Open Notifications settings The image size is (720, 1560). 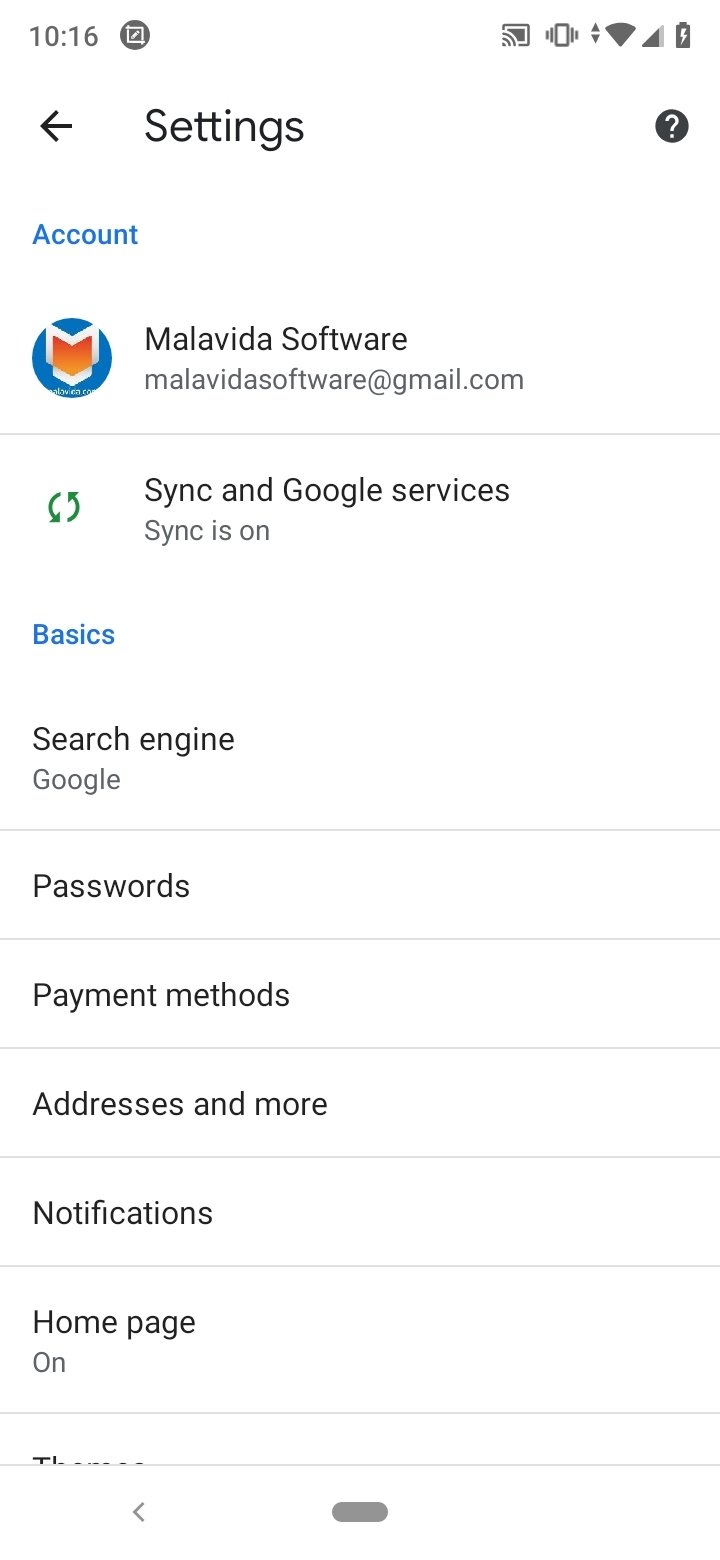pyautogui.click(x=360, y=1212)
